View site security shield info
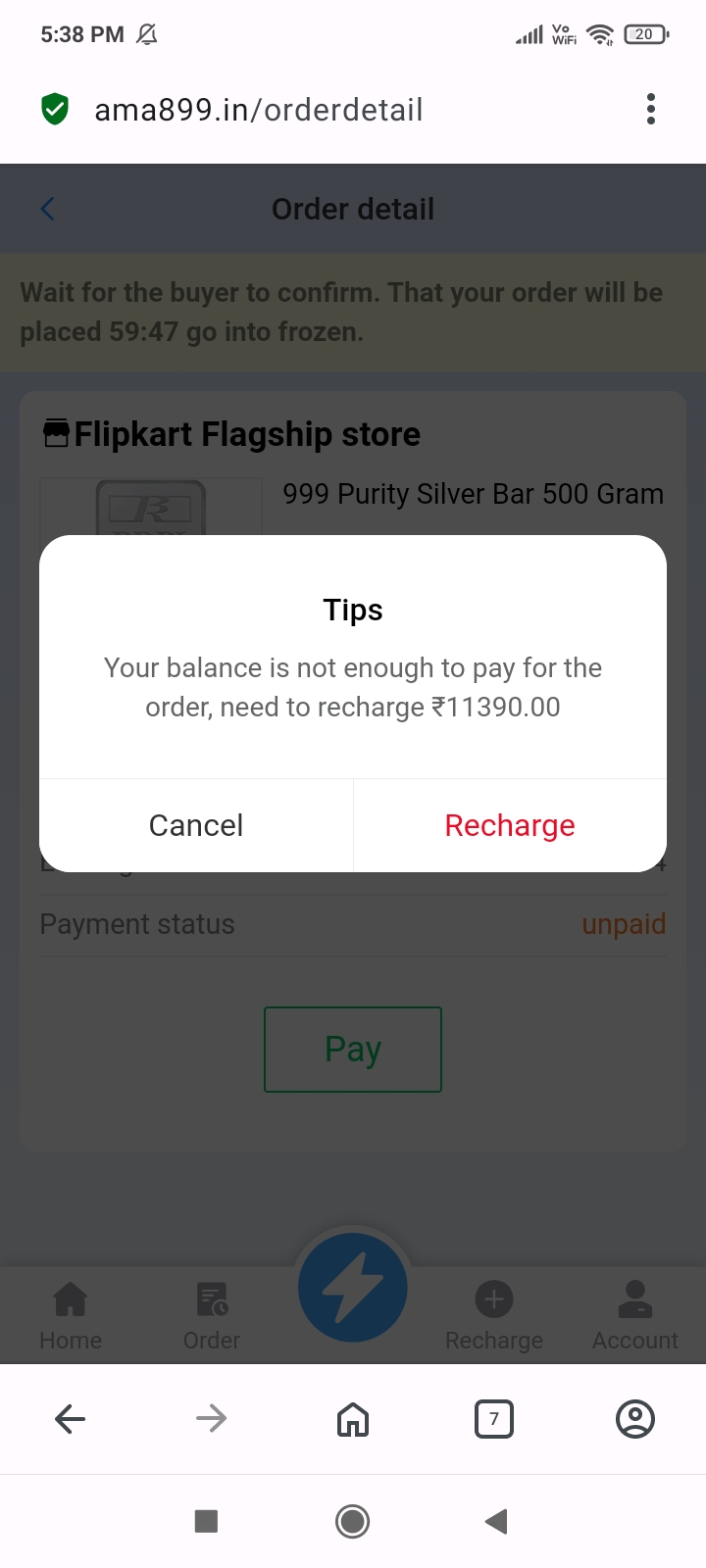The height and width of the screenshot is (1568, 706). (55, 109)
